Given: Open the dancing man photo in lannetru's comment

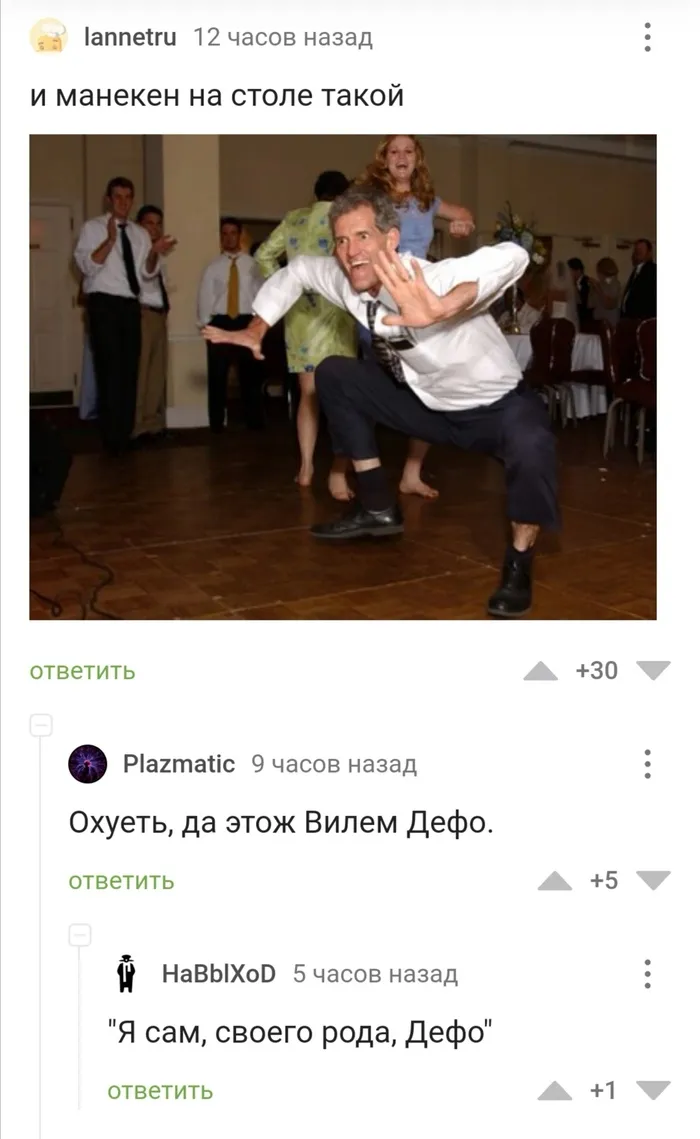Looking at the screenshot, I should pos(343,377).
